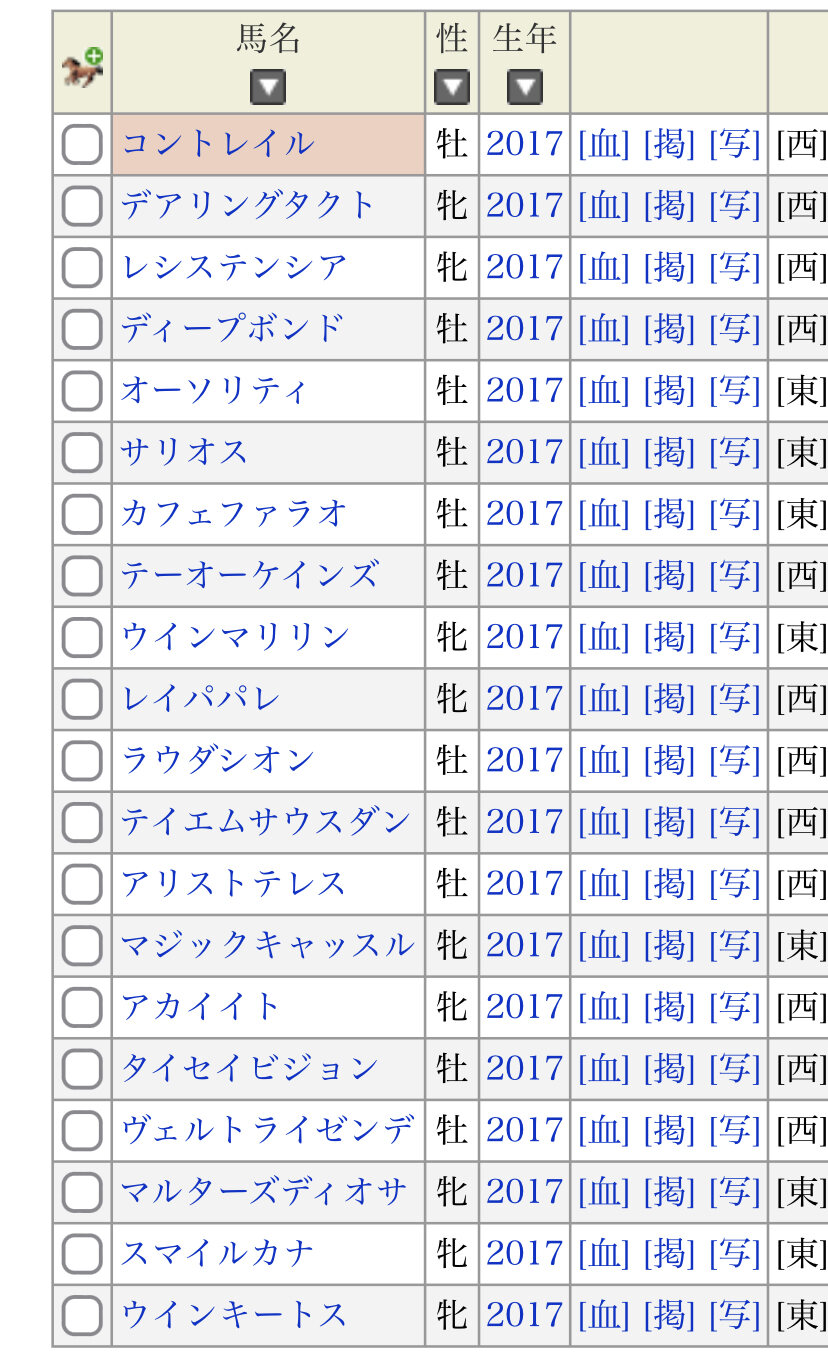This screenshot has height=1366, width=828.
Task: View horse details for テーオーケインズ
Action: coord(250,576)
